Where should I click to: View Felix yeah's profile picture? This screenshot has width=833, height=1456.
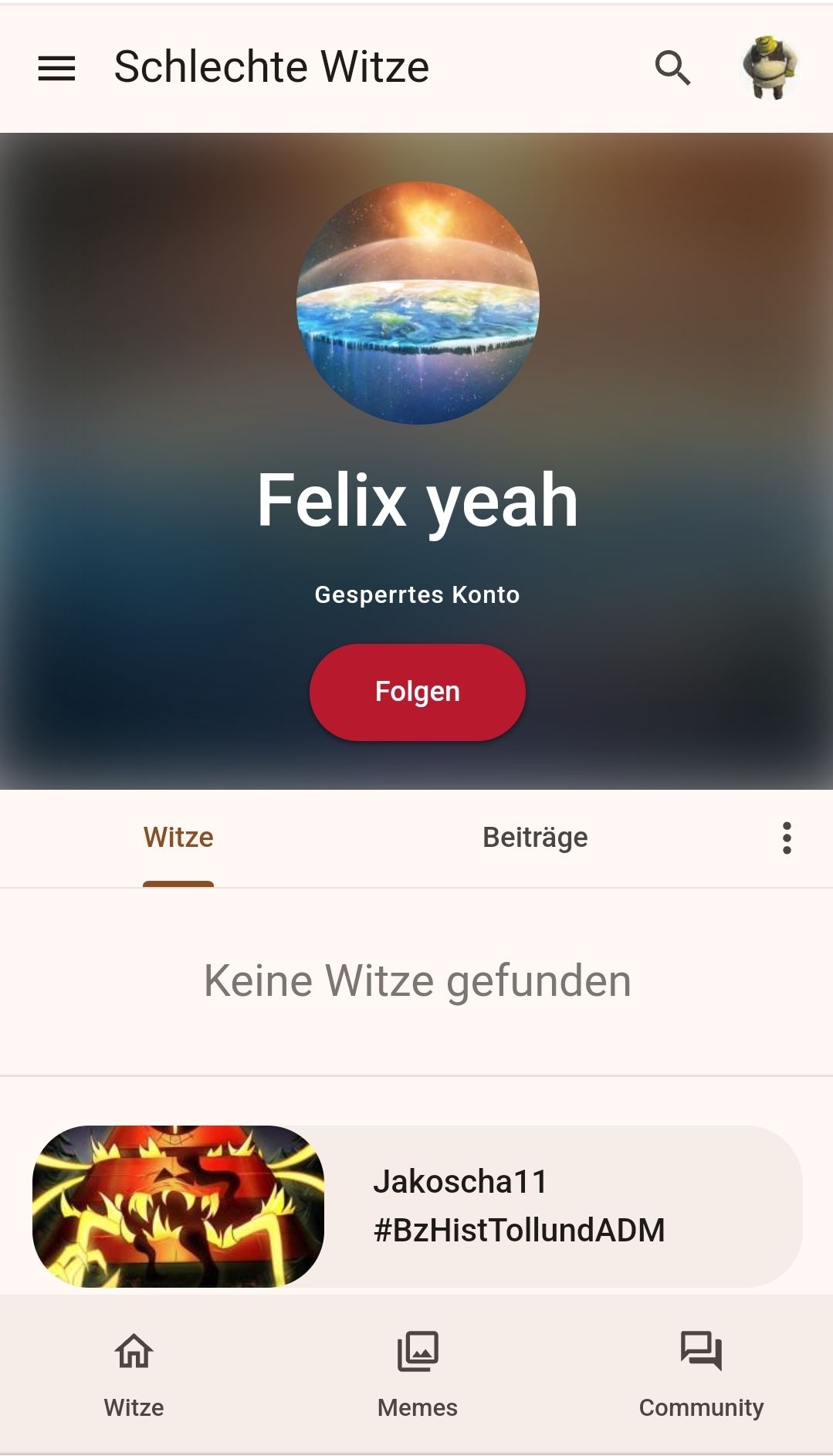point(418,303)
